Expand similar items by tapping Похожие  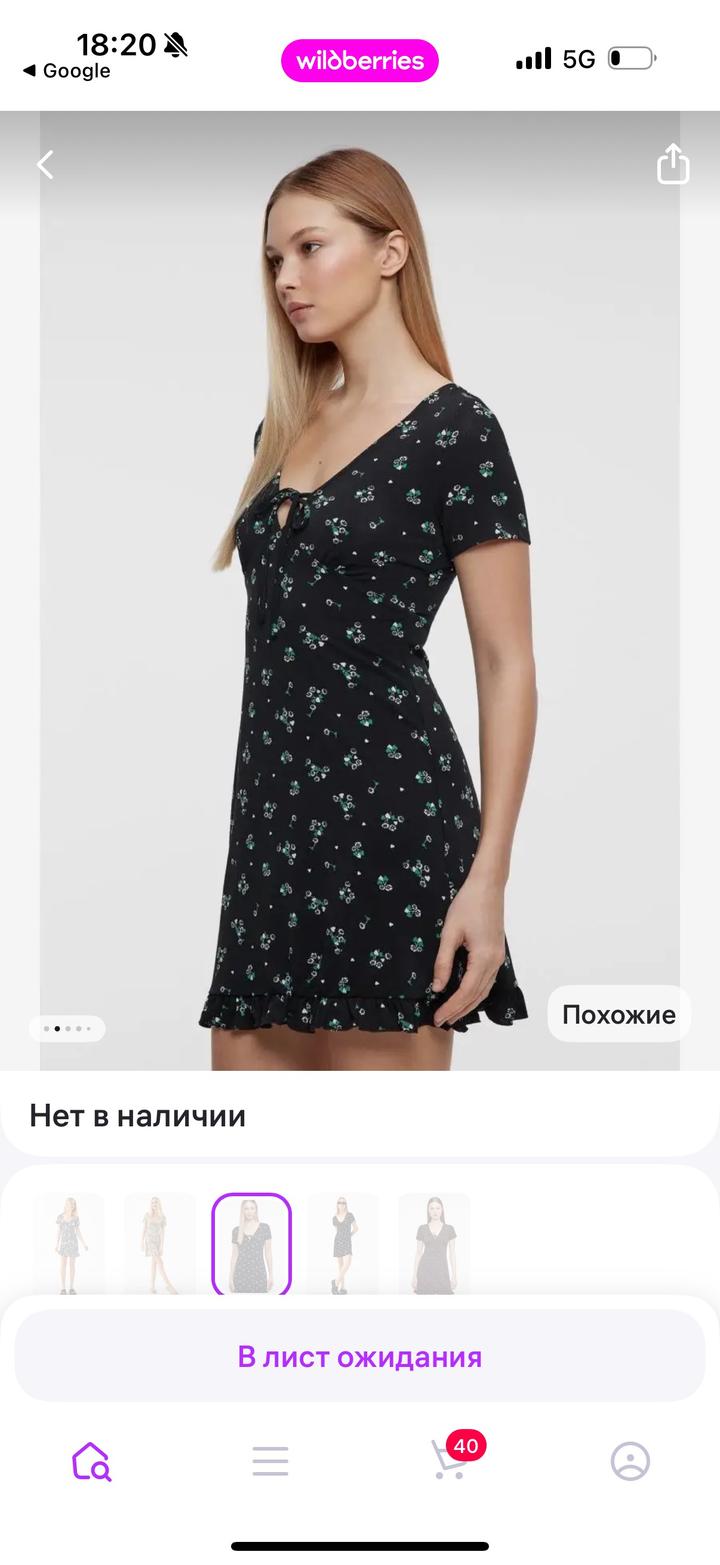[619, 1013]
